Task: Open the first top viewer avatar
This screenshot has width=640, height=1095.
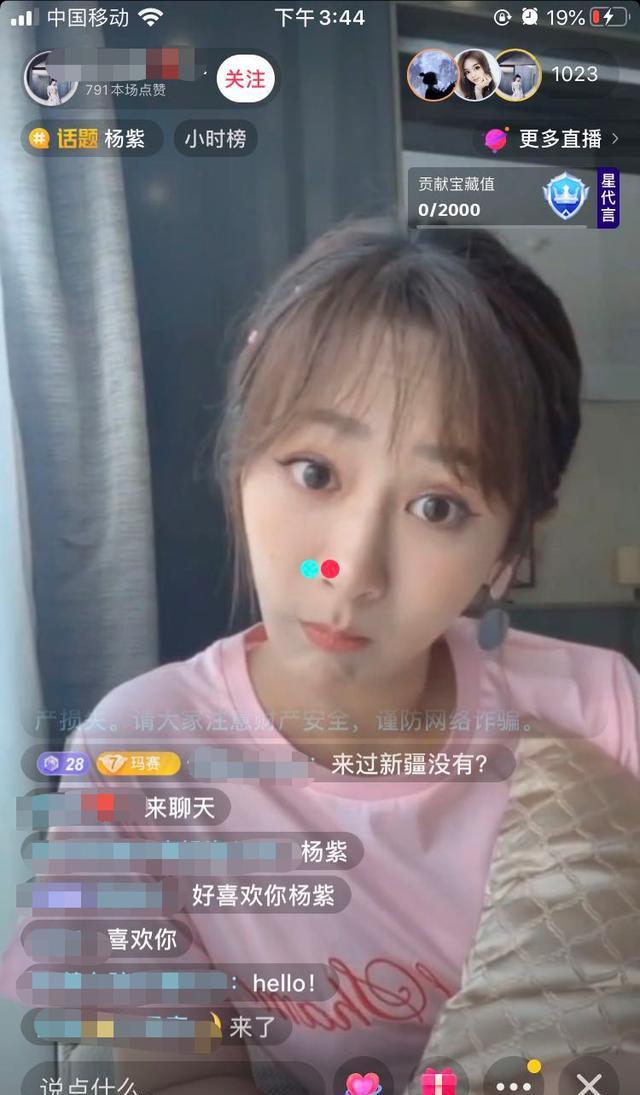Action: coord(432,74)
